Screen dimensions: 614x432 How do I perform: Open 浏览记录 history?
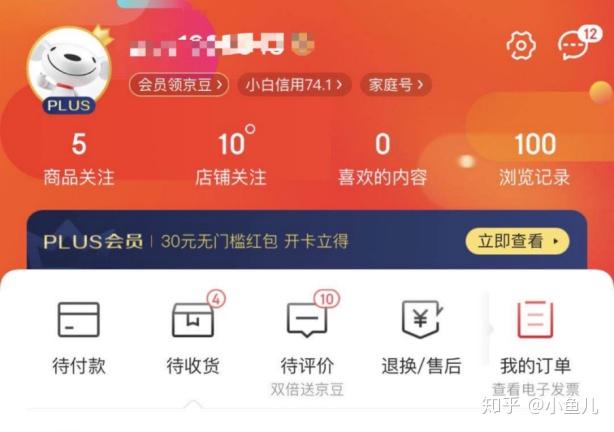534,160
